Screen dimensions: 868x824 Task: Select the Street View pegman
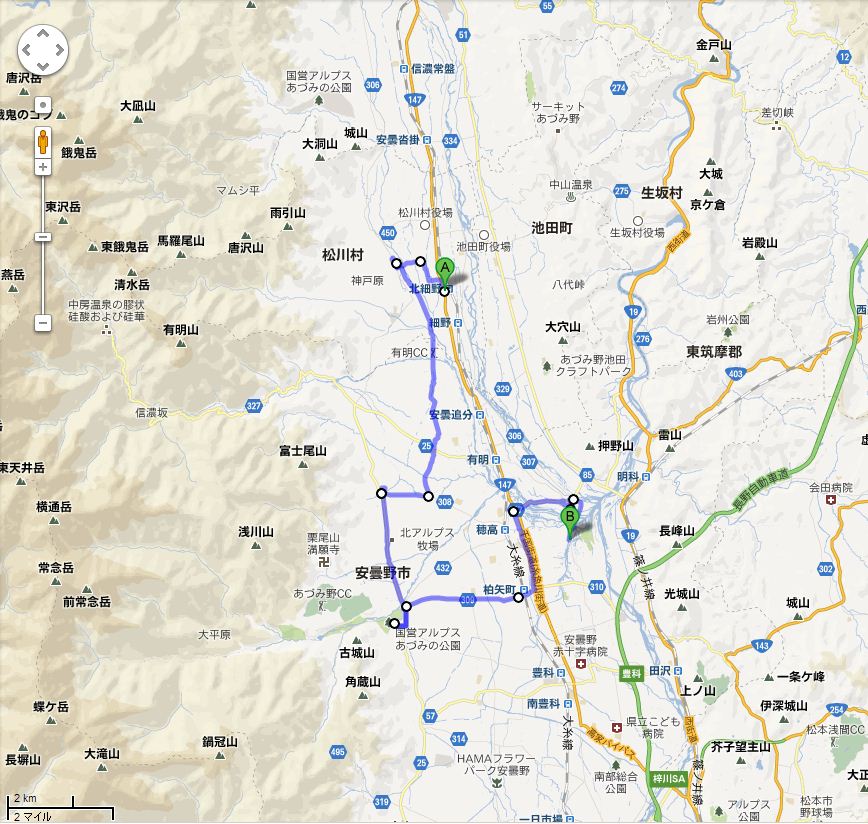pos(43,140)
